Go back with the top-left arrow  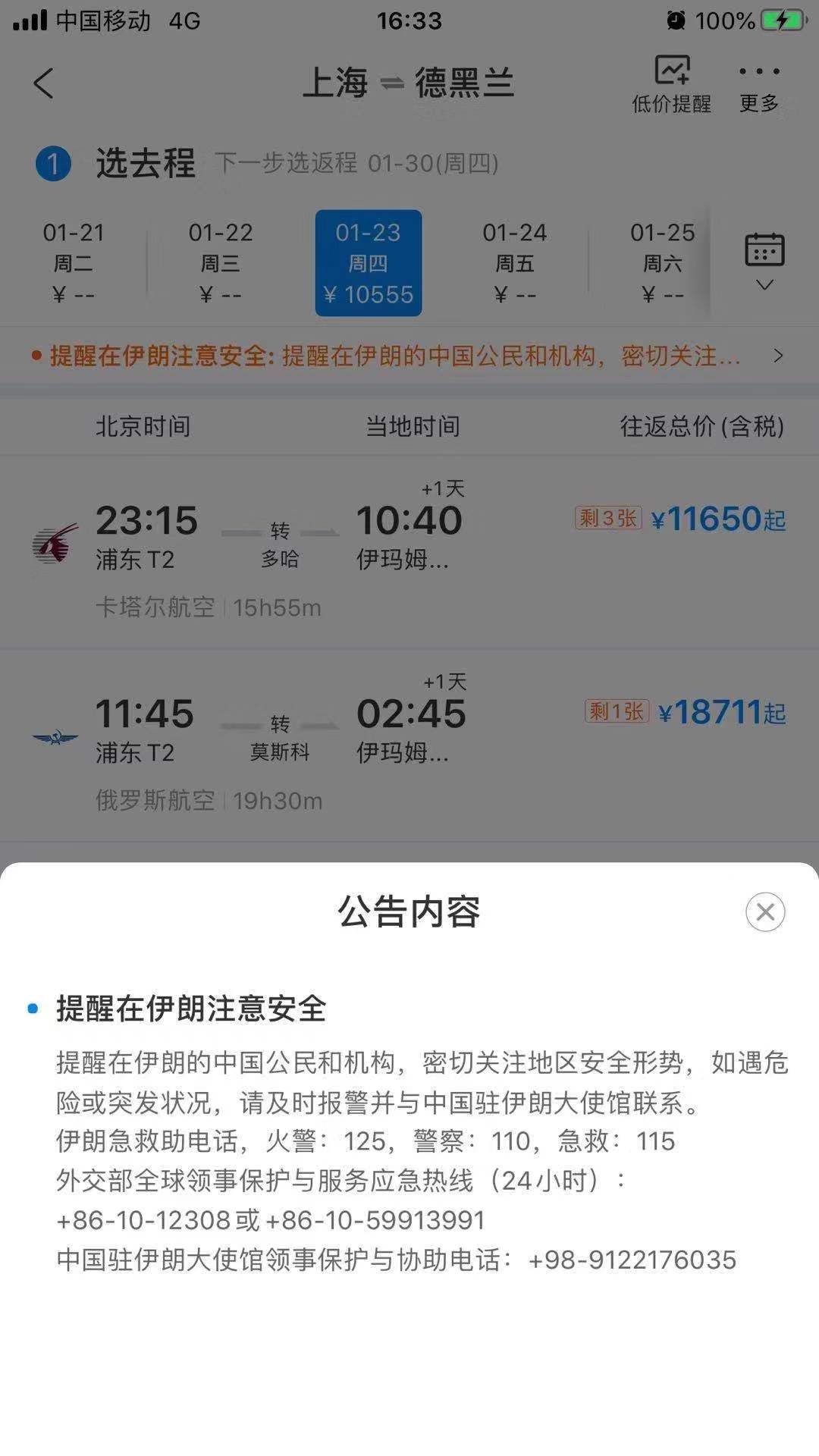44,83
